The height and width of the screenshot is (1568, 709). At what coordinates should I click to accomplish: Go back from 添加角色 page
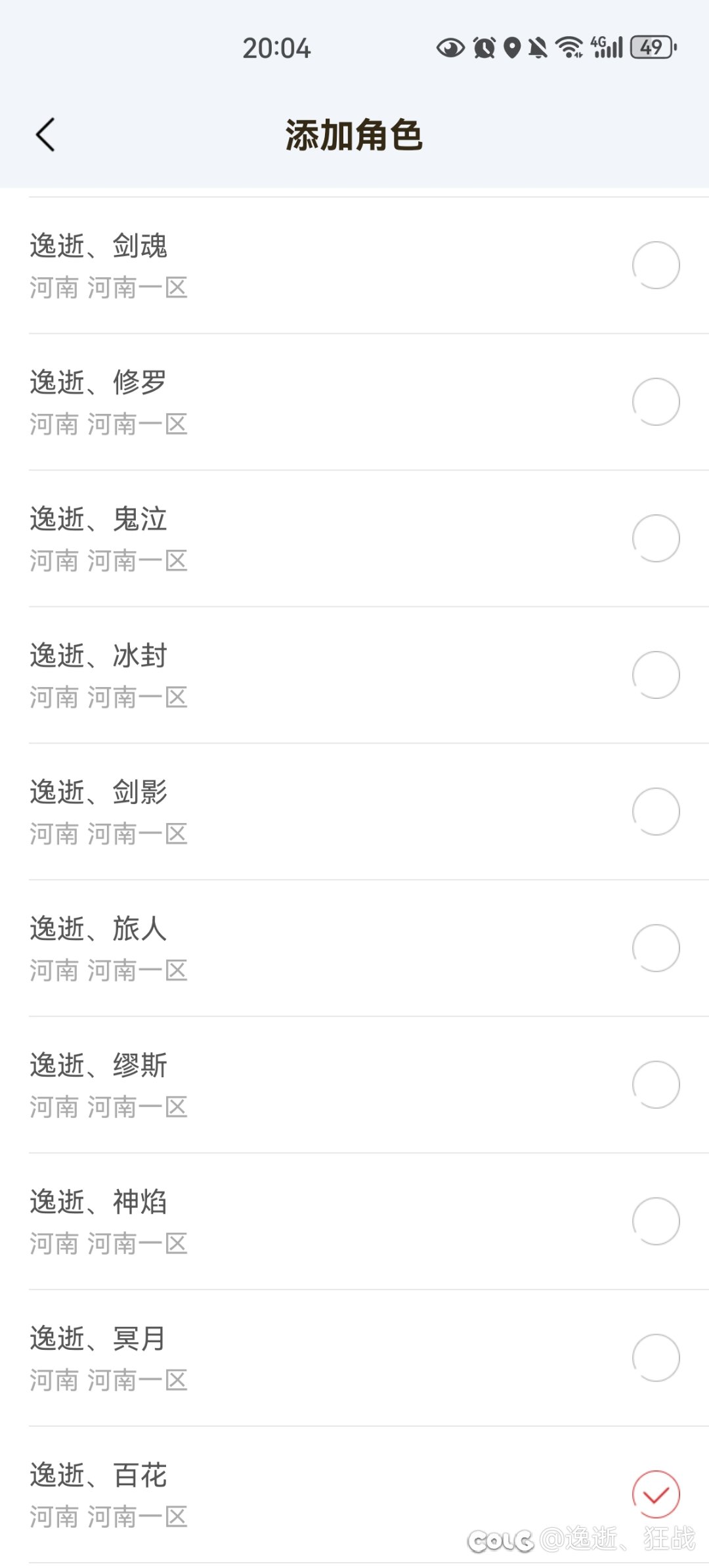(x=45, y=135)
